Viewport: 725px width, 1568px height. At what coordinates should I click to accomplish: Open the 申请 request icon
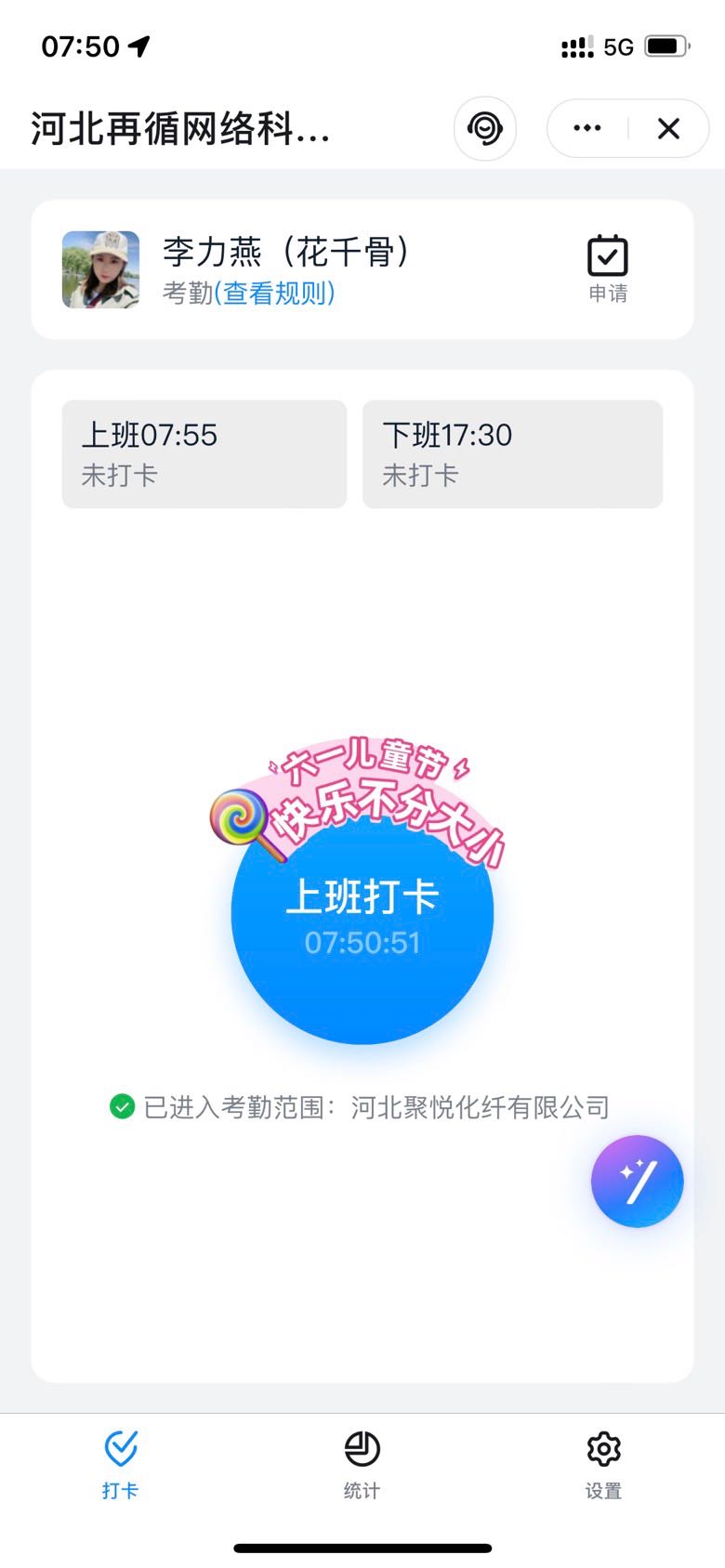click(x=608, y=268)
